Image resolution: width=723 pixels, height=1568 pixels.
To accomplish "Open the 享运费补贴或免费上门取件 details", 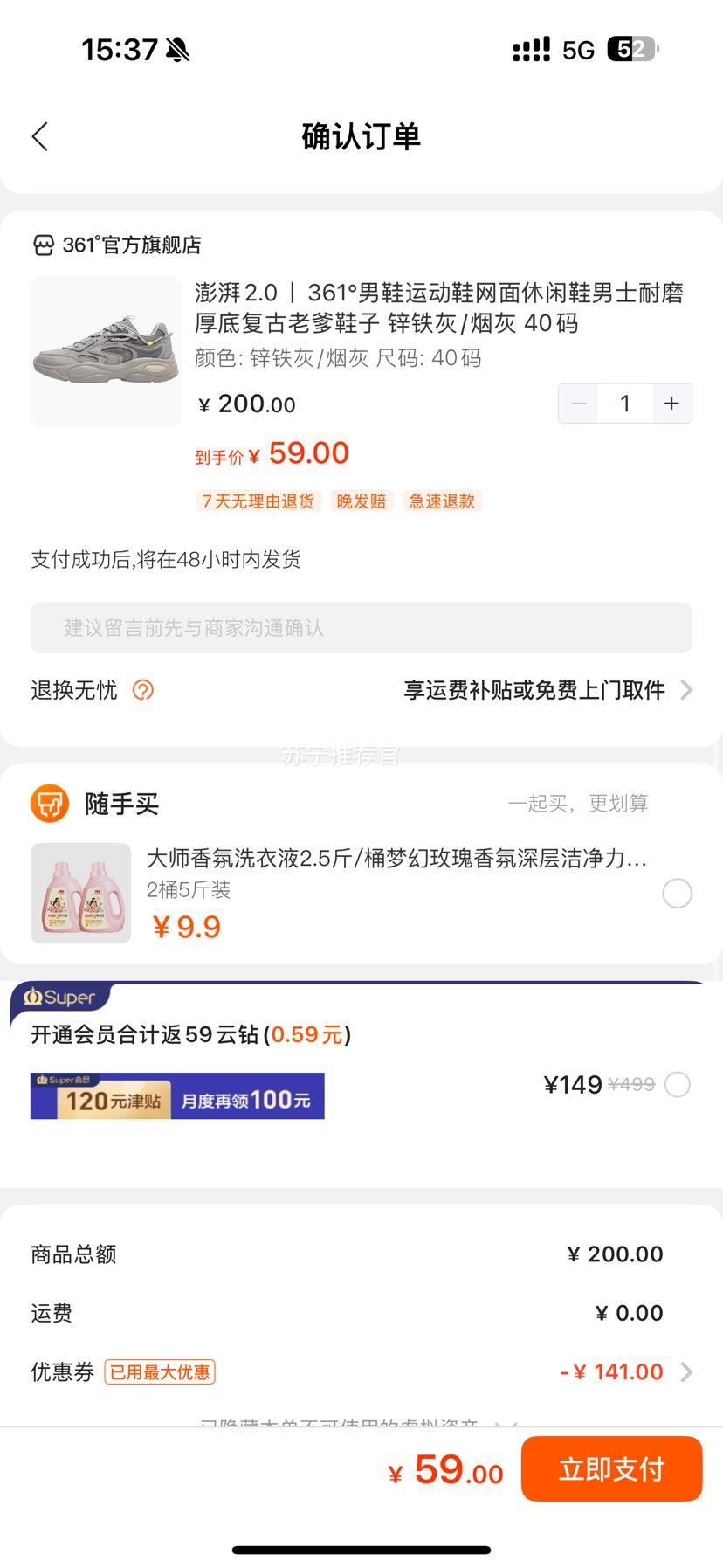I will [x=548, y=690].
